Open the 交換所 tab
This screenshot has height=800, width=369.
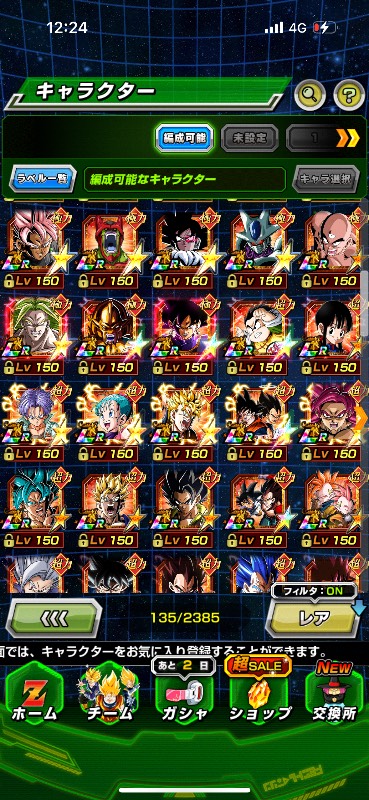[x=335, y=695]
